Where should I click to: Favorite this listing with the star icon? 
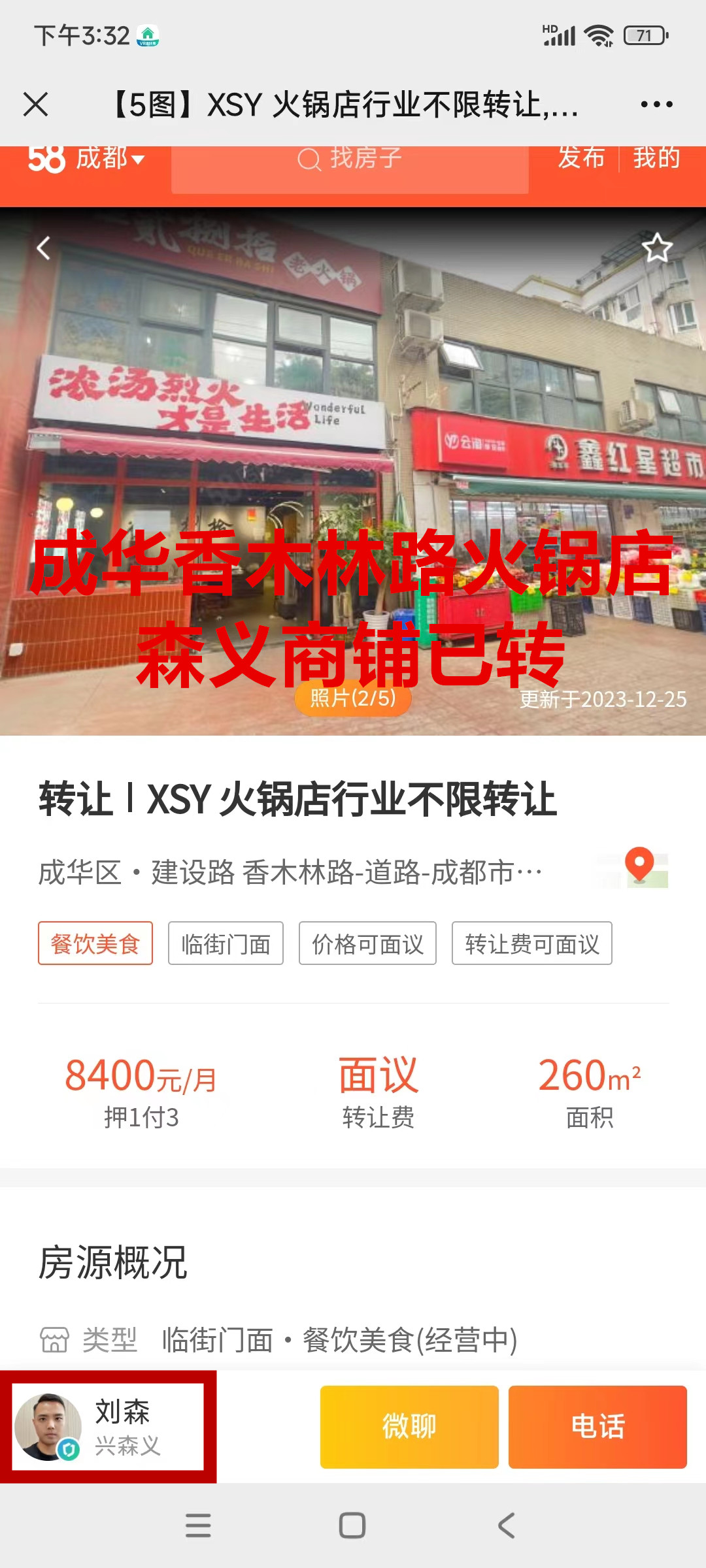click(657, 248)
